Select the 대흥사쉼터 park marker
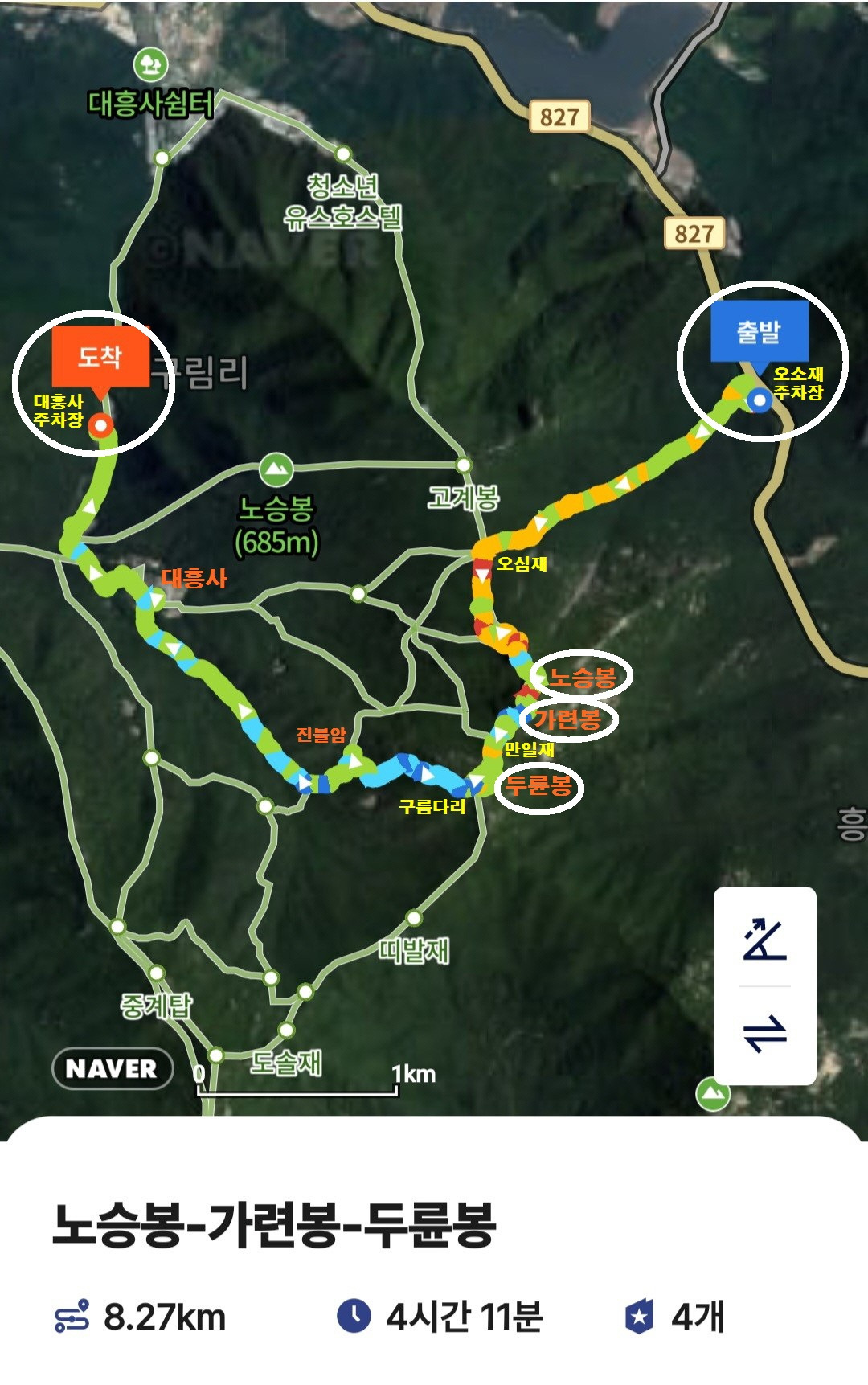Image resolution: width=868 pixels, height=1385 pixels. [150, 64]
